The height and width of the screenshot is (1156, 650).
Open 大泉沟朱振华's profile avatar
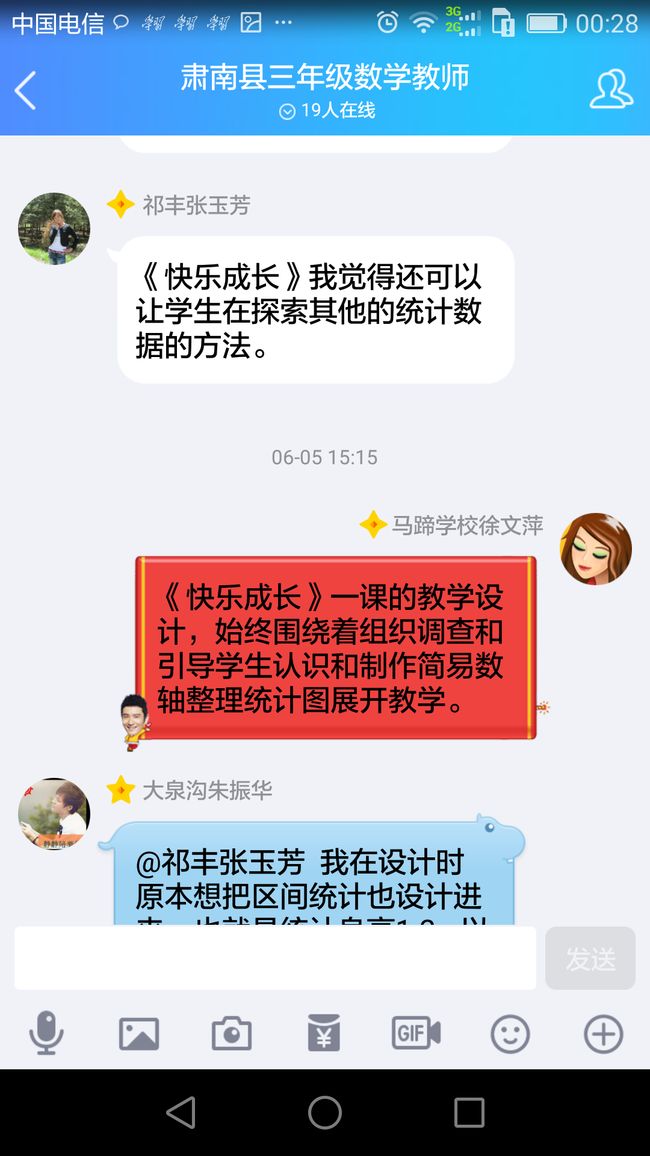(54, 814)
